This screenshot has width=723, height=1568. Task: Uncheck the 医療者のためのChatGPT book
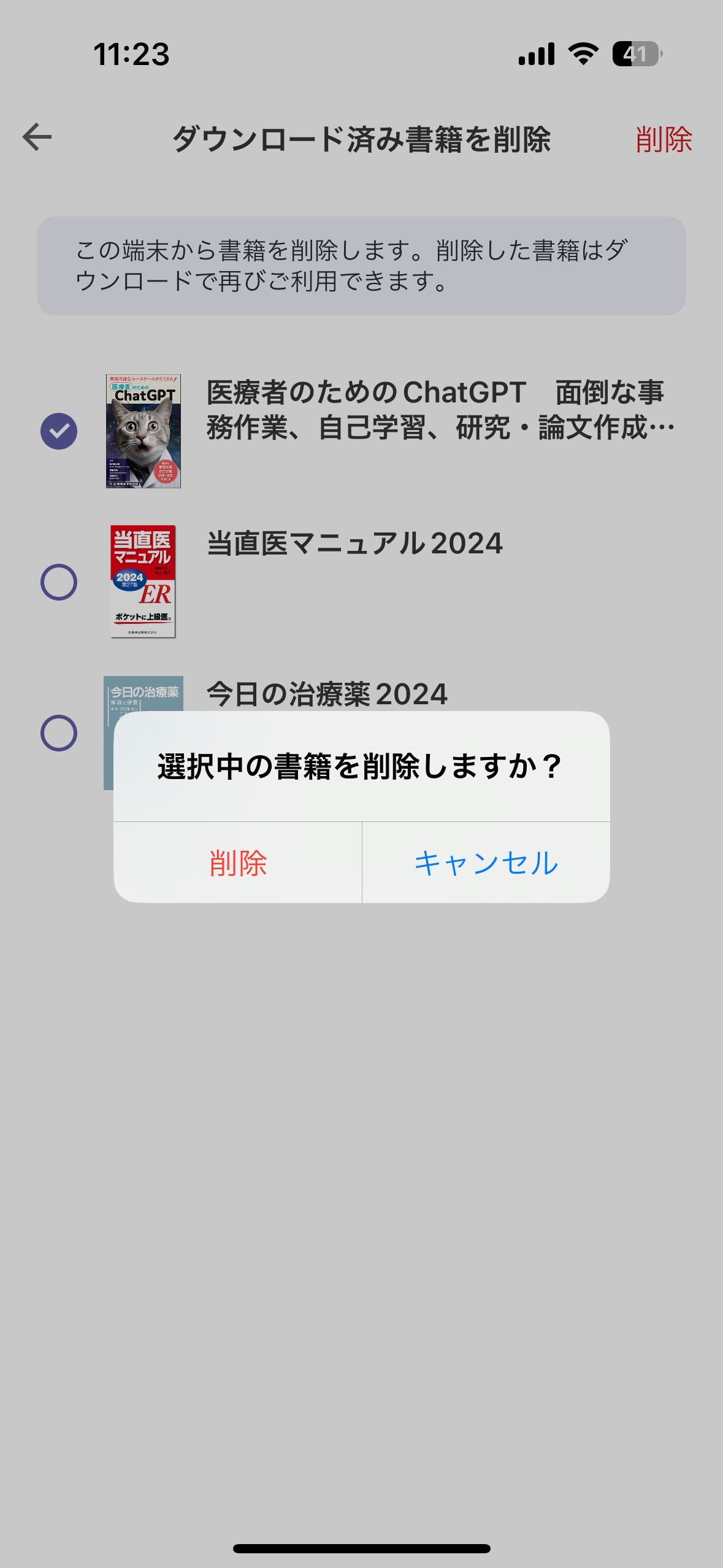59,431
